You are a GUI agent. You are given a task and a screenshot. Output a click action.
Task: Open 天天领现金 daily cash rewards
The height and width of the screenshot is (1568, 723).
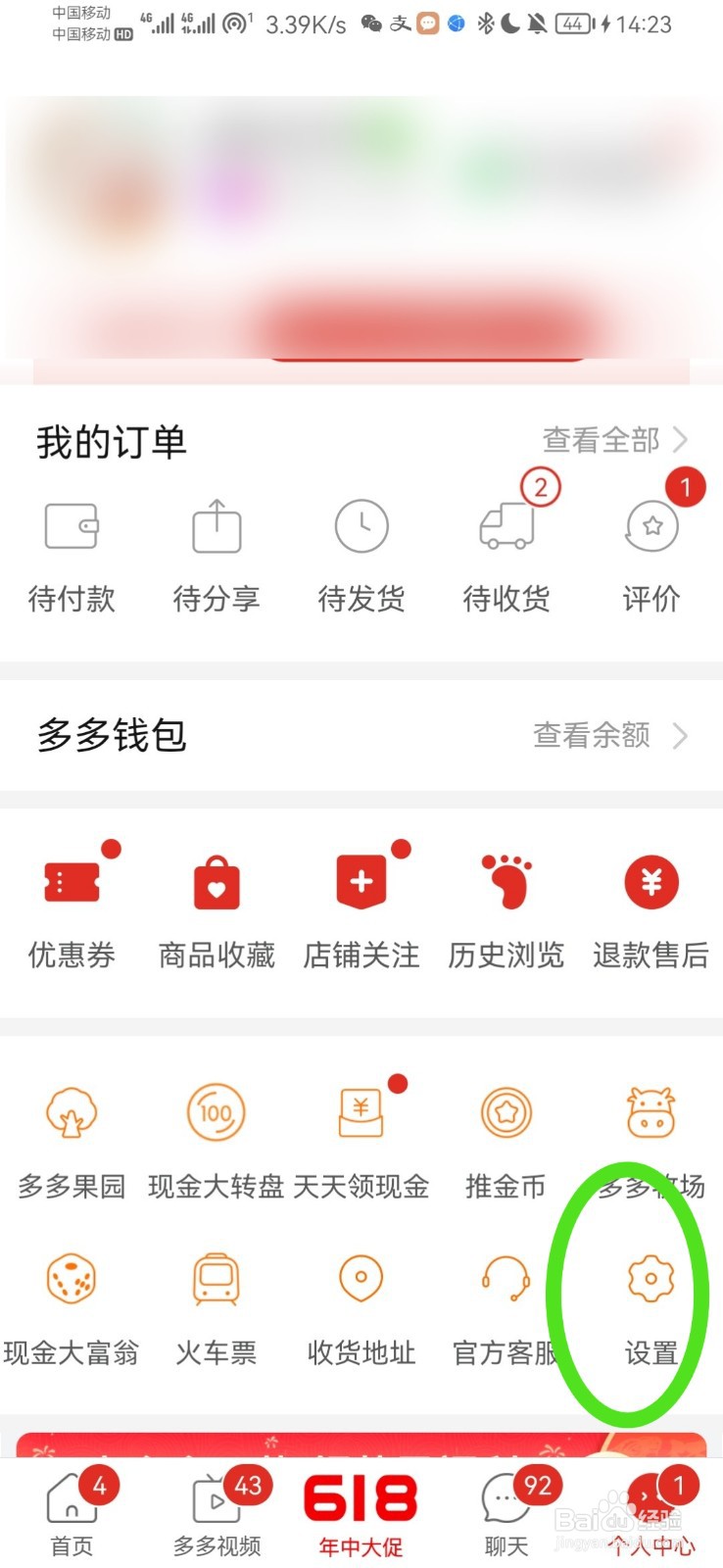361,1137
